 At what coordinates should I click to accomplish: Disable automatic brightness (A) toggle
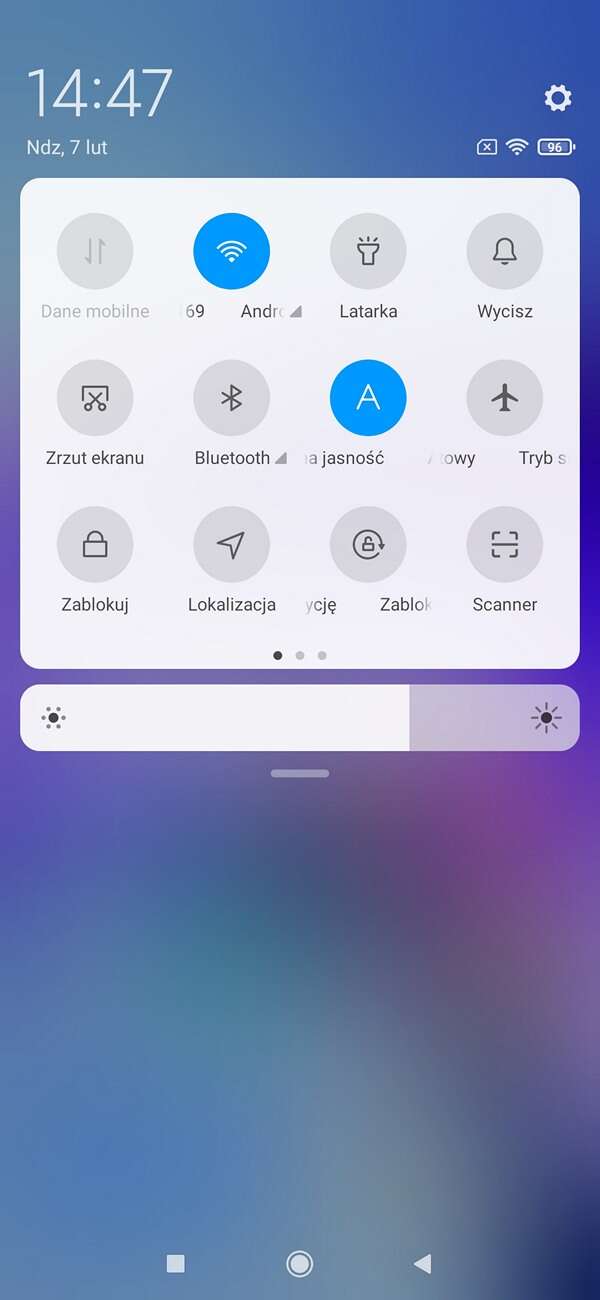click(368, 398)
